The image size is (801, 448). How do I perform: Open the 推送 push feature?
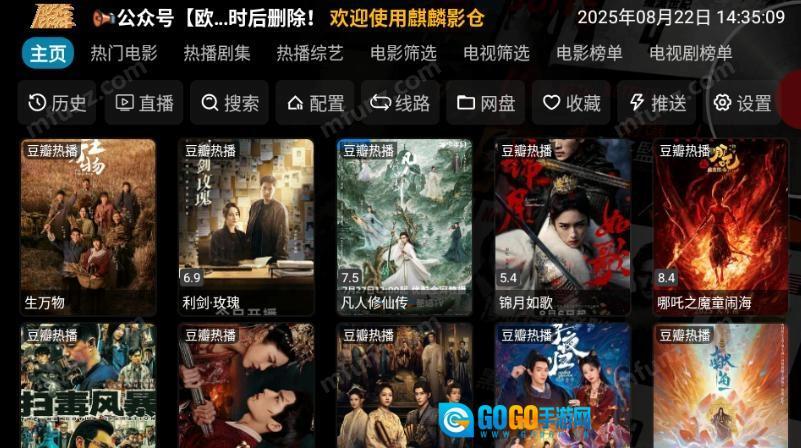point(657,103)
